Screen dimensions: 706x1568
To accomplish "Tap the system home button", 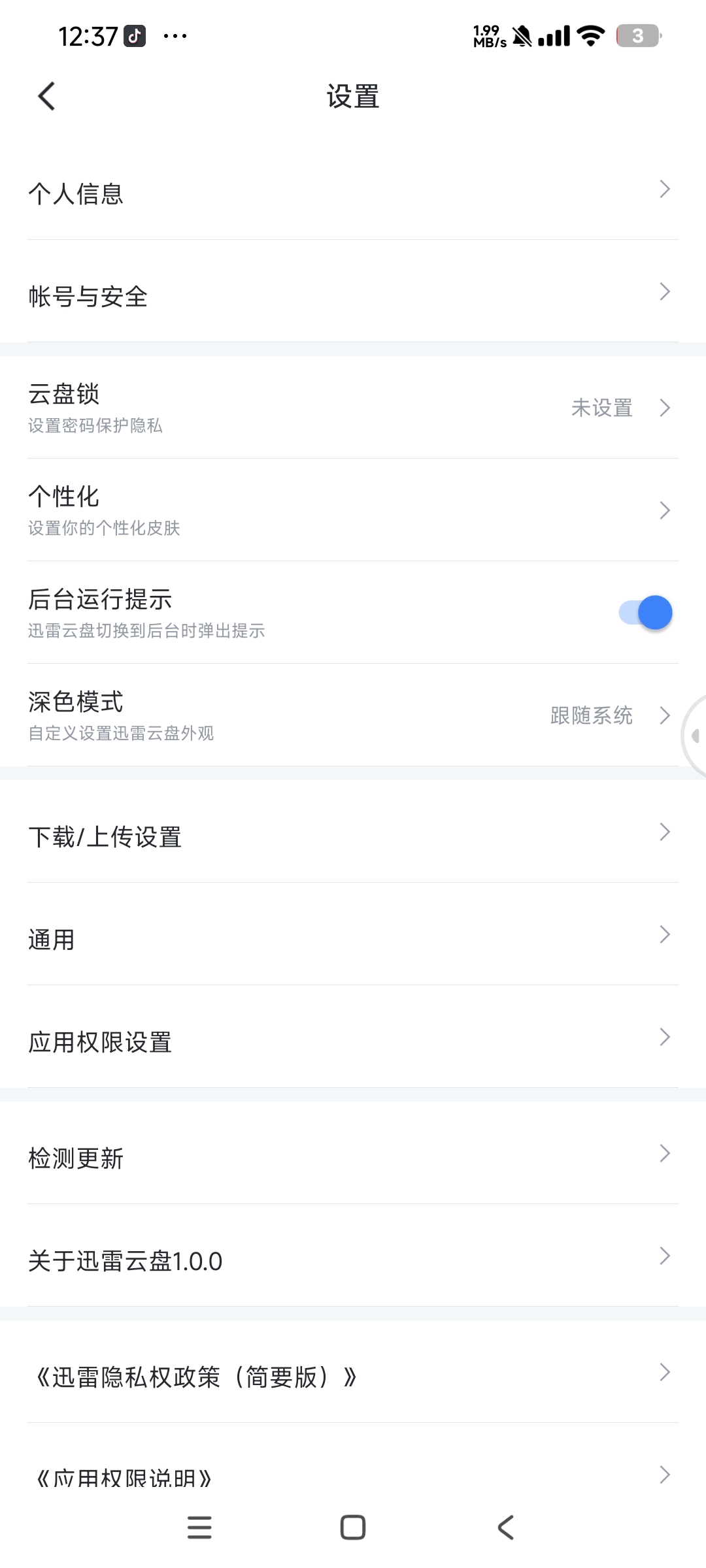I will coord(353,1527).
